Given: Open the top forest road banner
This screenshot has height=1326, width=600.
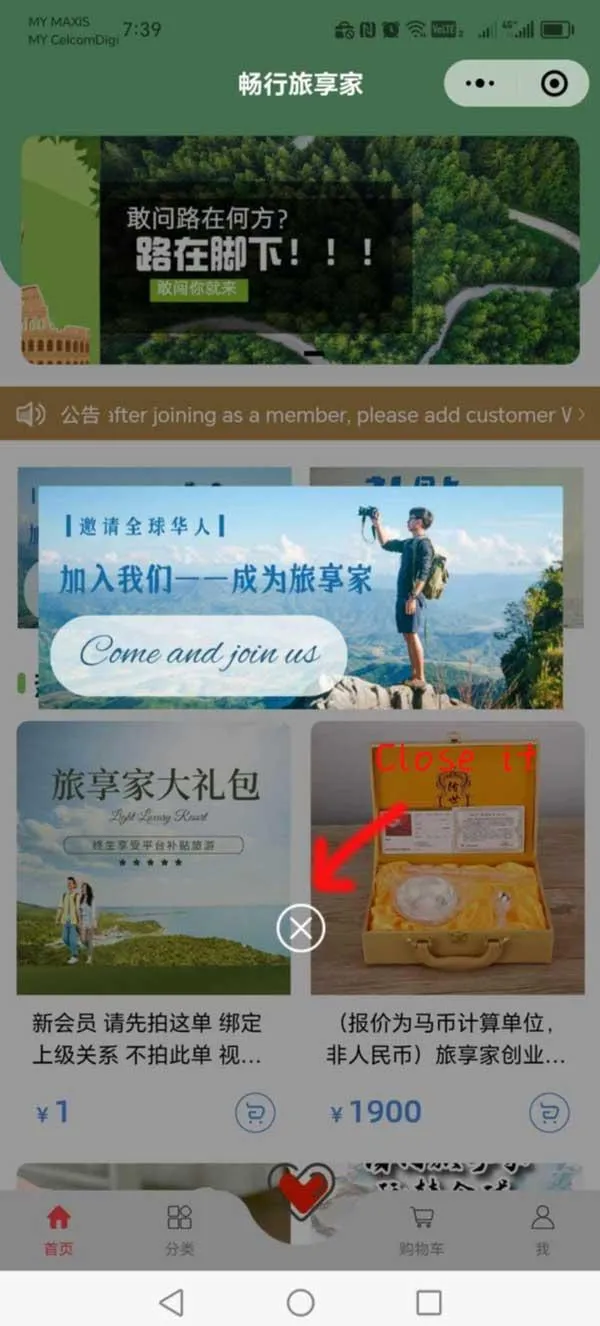Looking at the screenshot, I should coord(300,250).
